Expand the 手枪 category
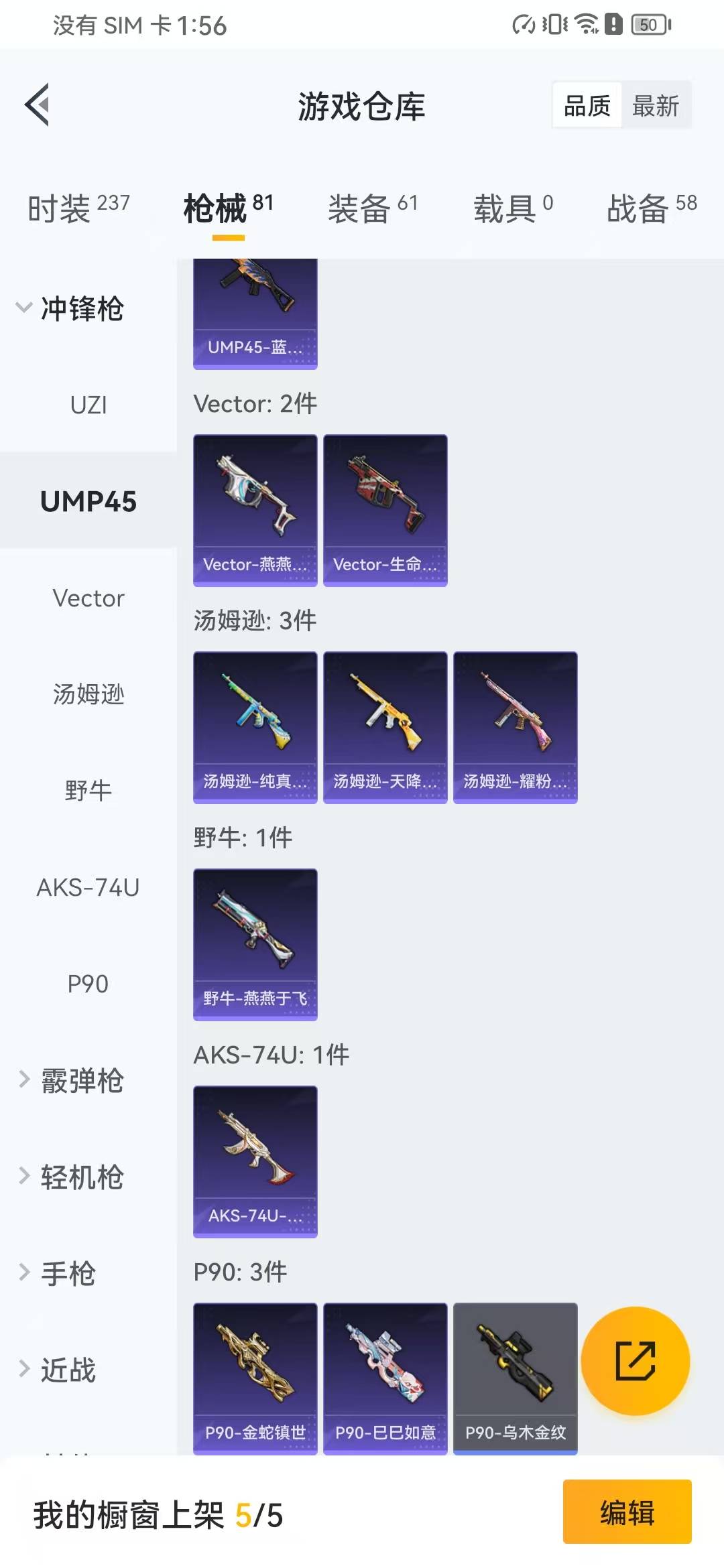 (x=57, y=1273)
